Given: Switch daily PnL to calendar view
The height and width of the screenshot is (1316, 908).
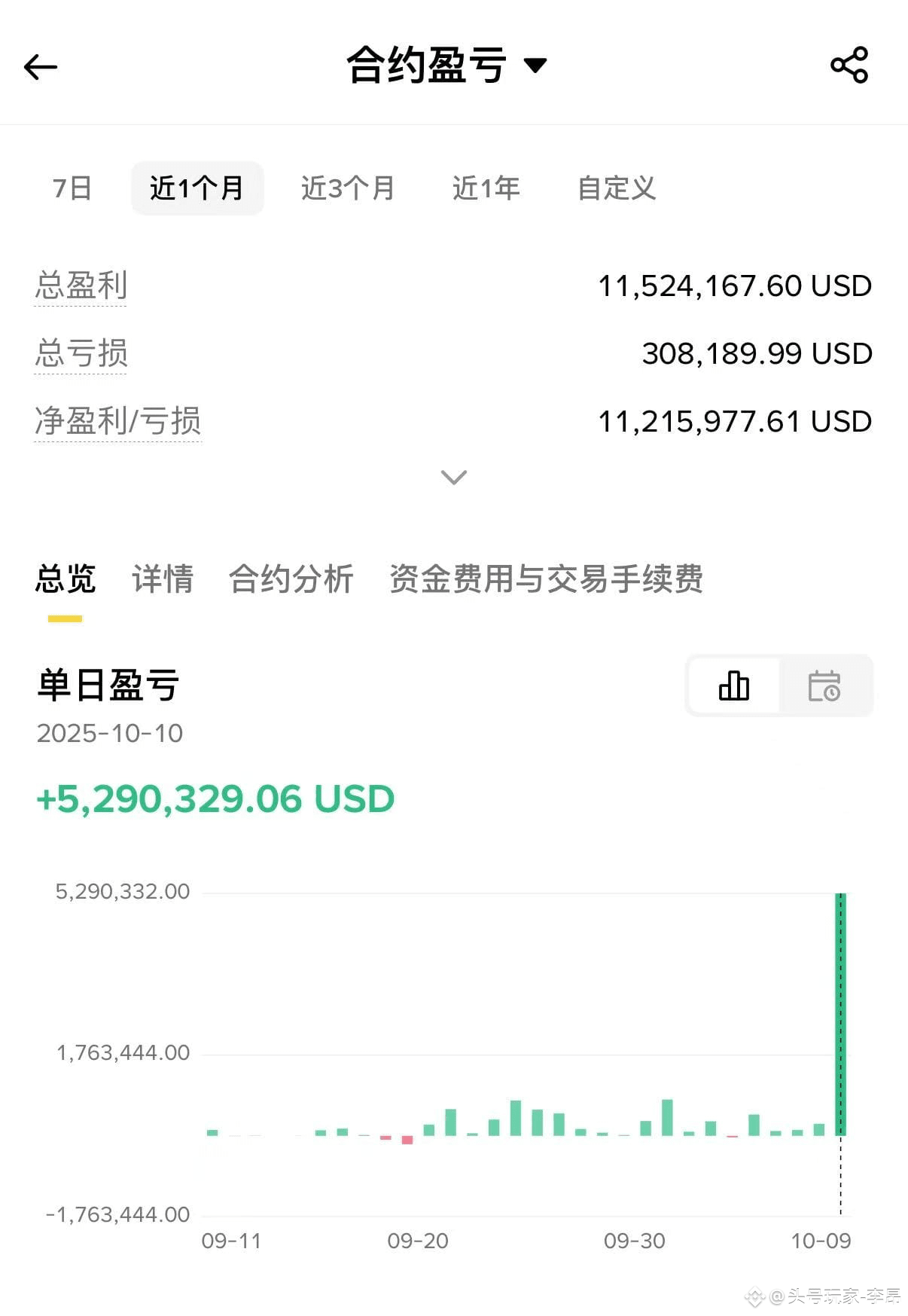Looking at the screenshot, I should coord(824,685).
